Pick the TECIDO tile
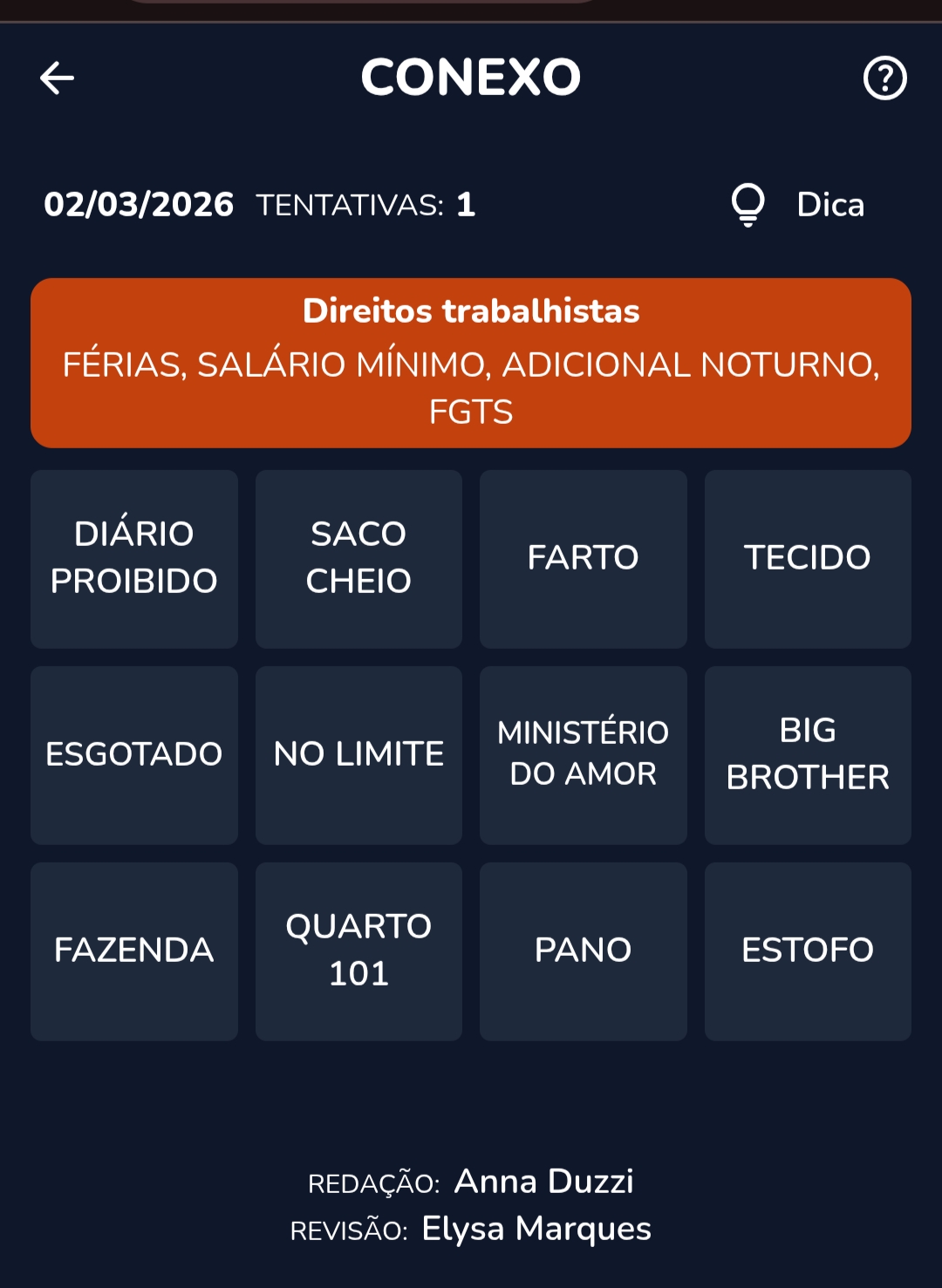Image resolution: width=942 pixels, height=1288 pixels. pyautogui.click(x=808, y=558)
